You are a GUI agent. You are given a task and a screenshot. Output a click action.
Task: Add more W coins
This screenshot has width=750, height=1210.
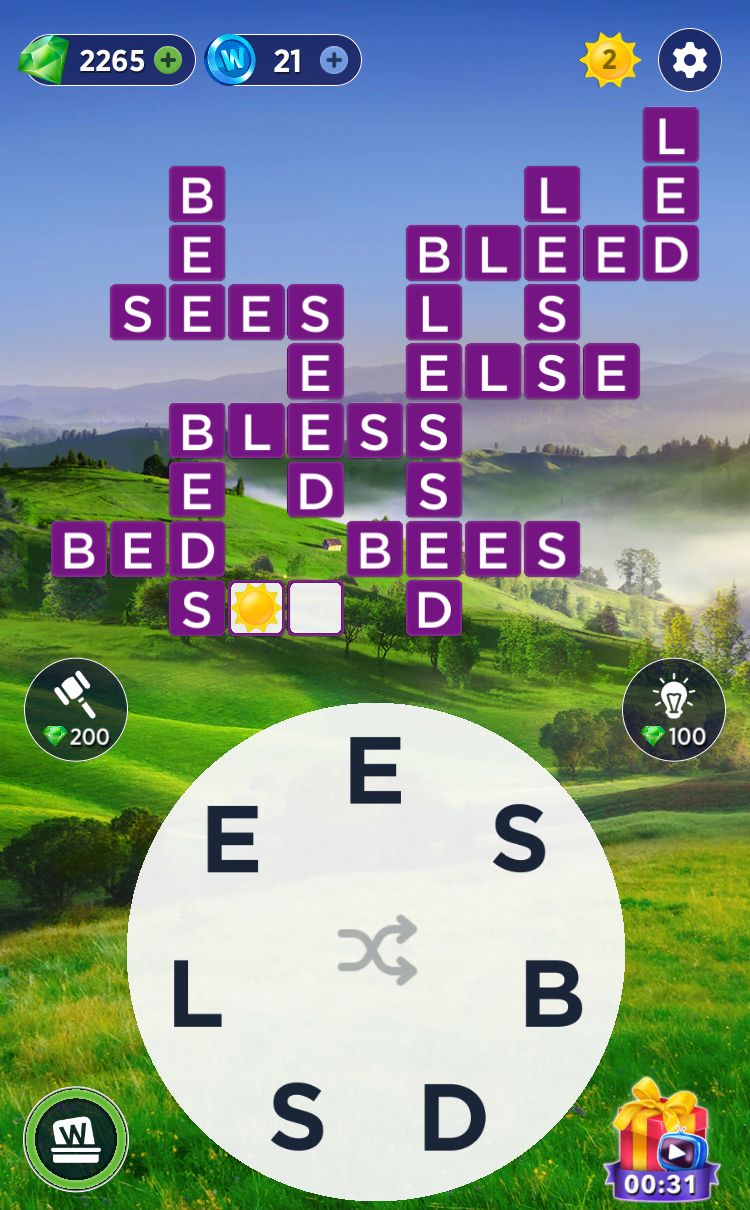334,61
